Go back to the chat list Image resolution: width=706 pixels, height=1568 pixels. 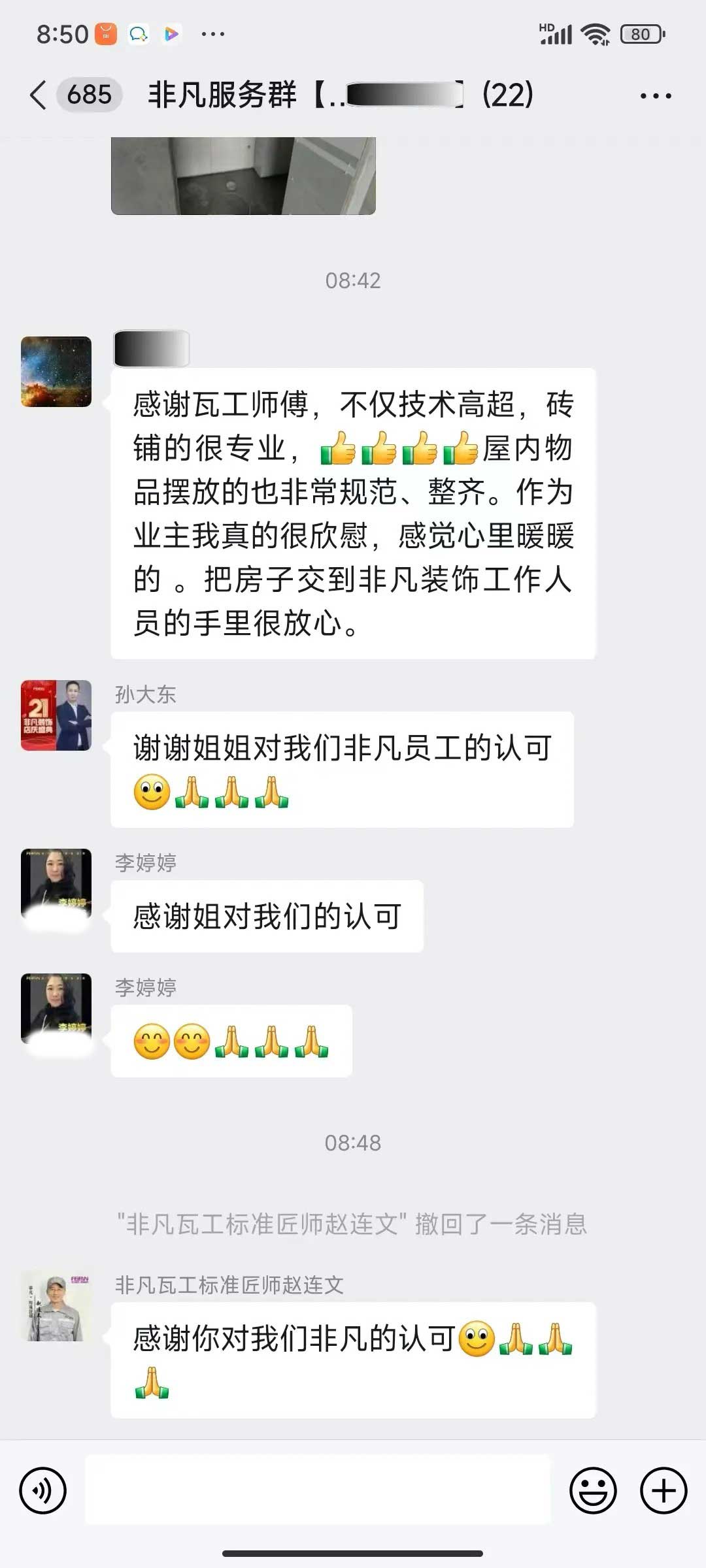tap(39, 95)
